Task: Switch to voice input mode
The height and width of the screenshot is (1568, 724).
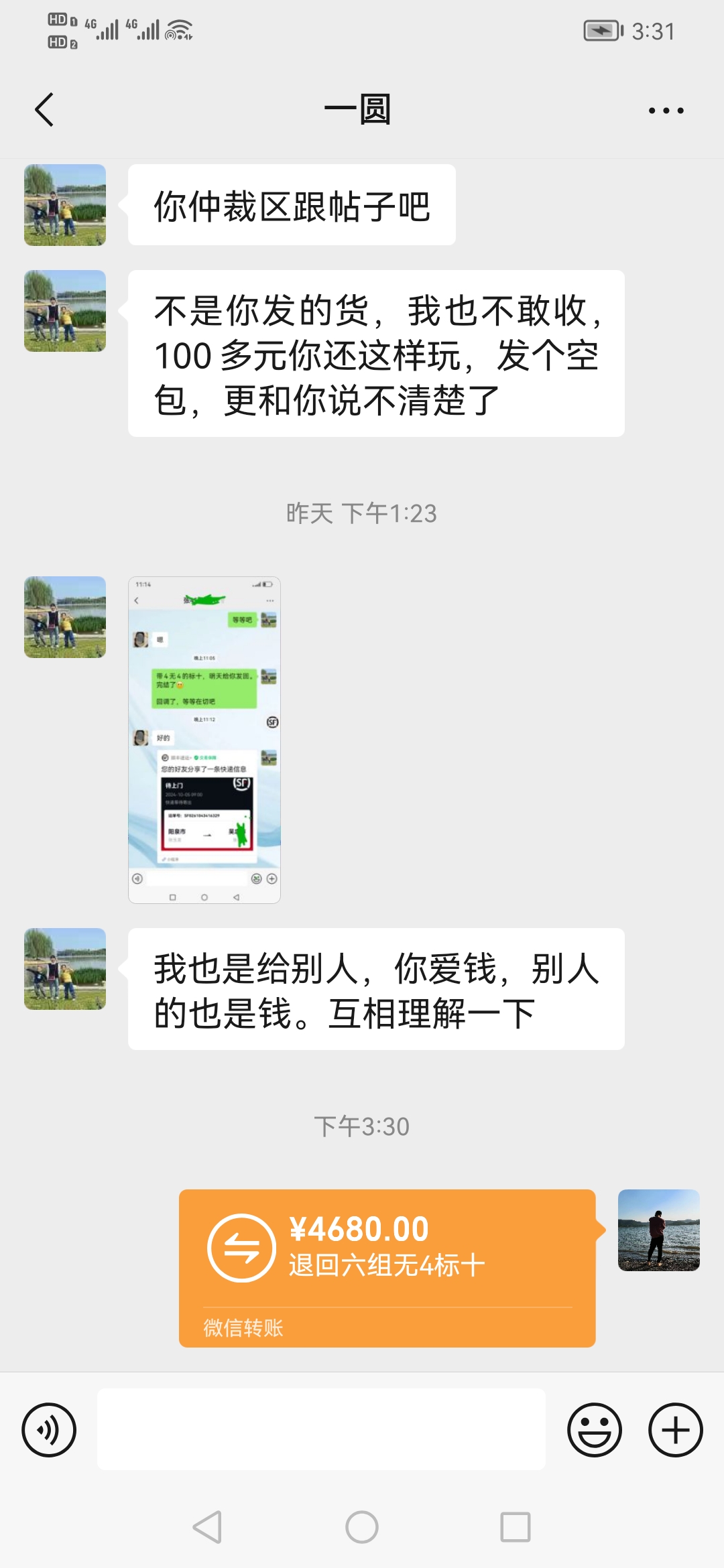Action: point(49,1429)
